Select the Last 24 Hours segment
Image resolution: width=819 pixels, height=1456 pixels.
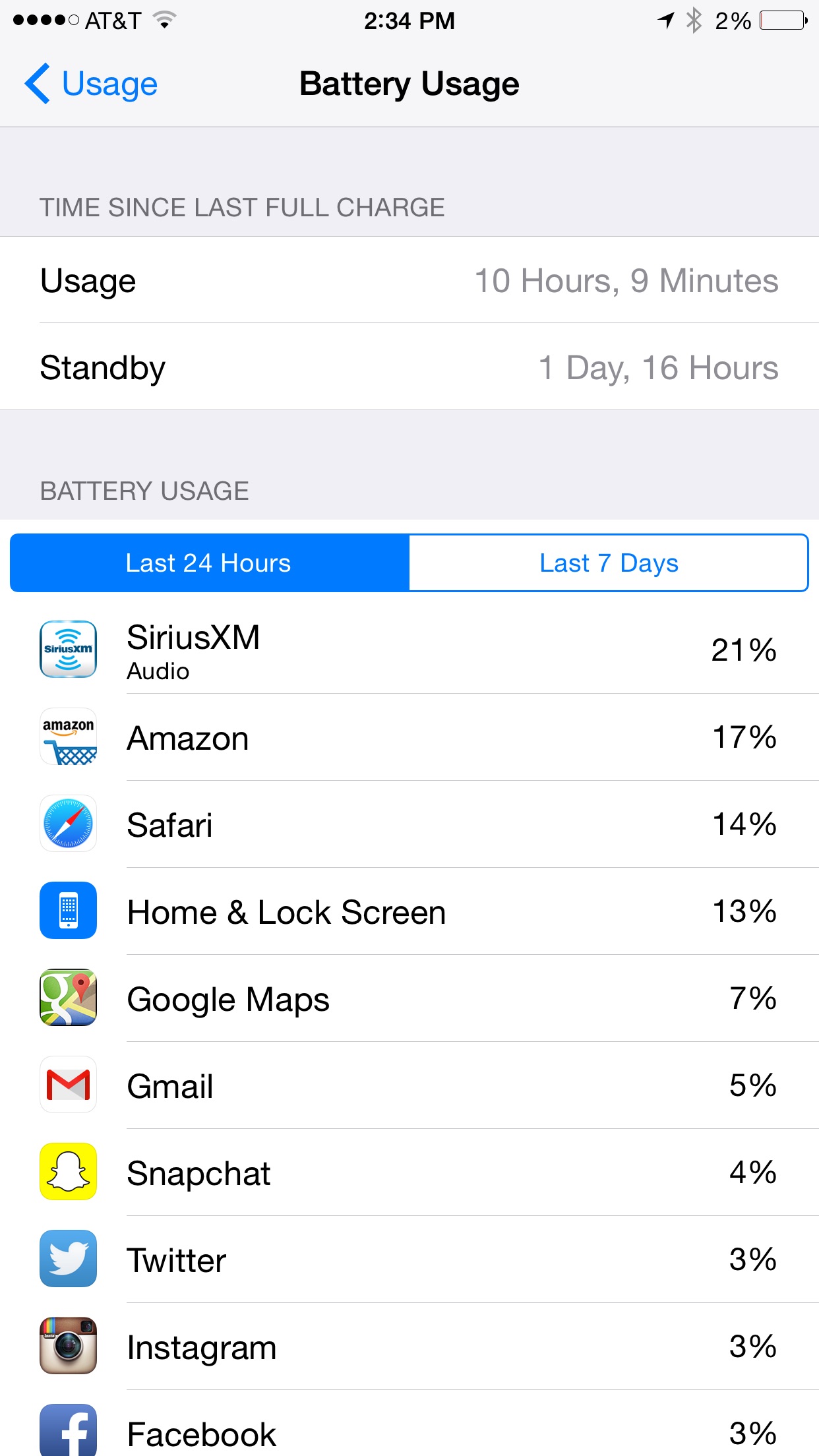[x=210, y=563]
